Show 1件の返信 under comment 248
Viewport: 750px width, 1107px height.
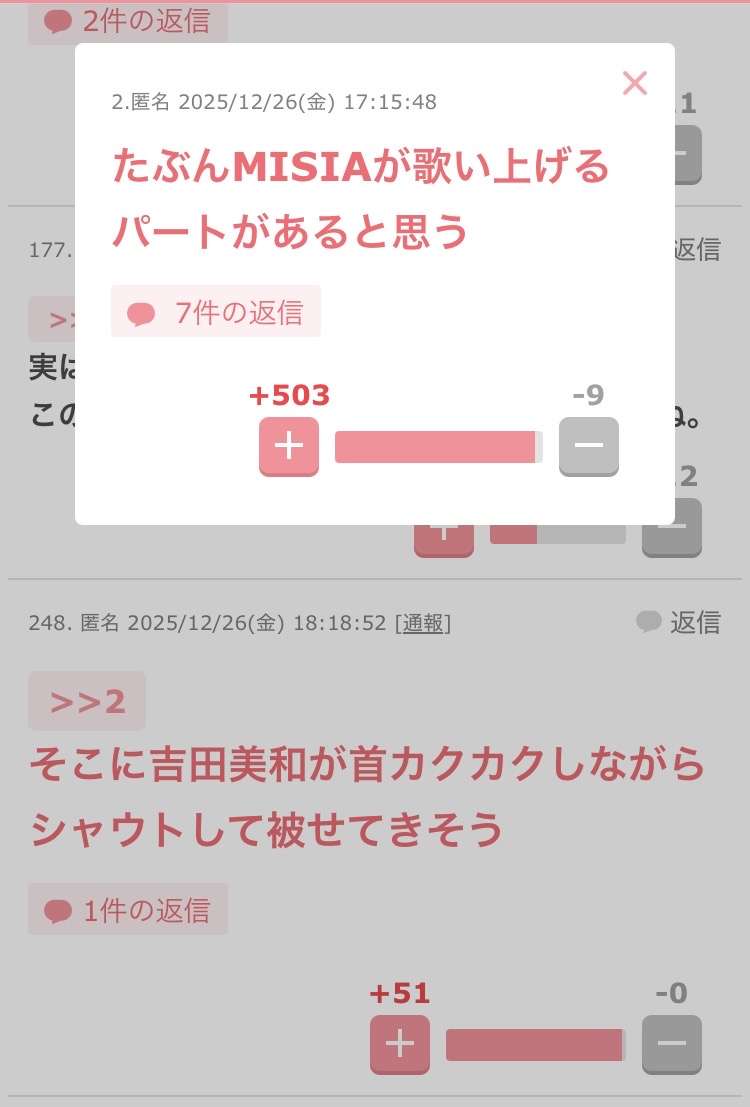tap(128, 910)
